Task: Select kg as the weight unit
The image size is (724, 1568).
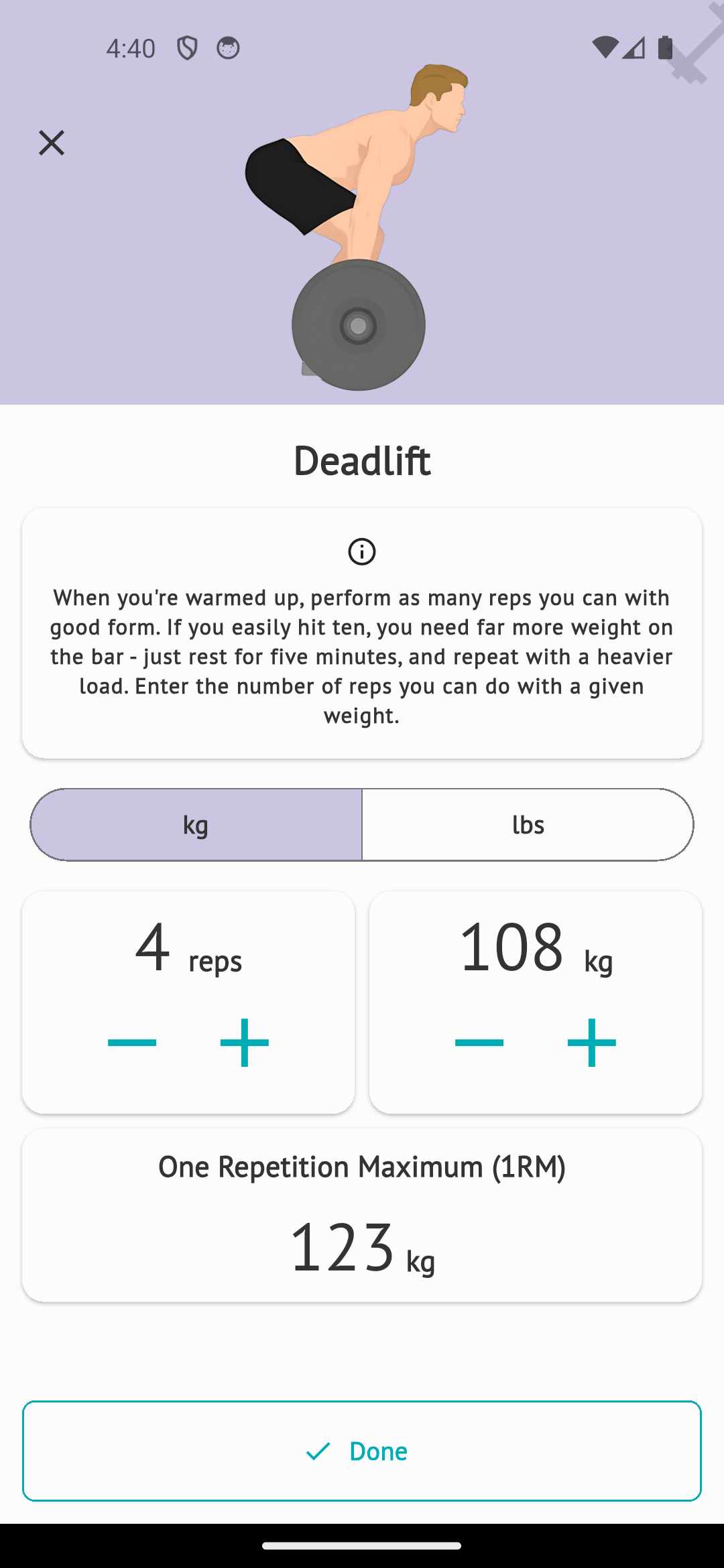Action: click(x=196, y=824)
